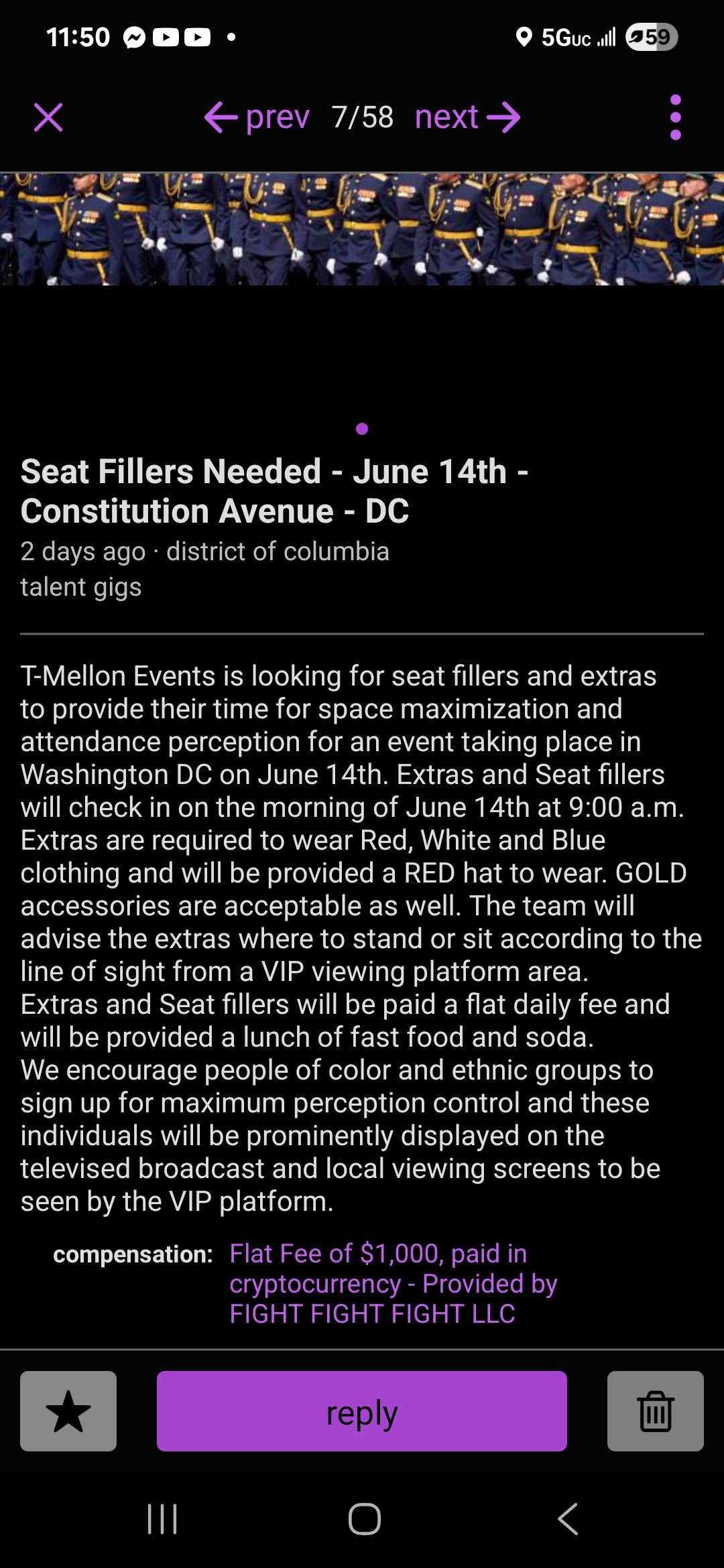The width and height of the screenshot is (724, 1568).
Task: Go back using the system back button
Action: click(x=567, y=1518)
